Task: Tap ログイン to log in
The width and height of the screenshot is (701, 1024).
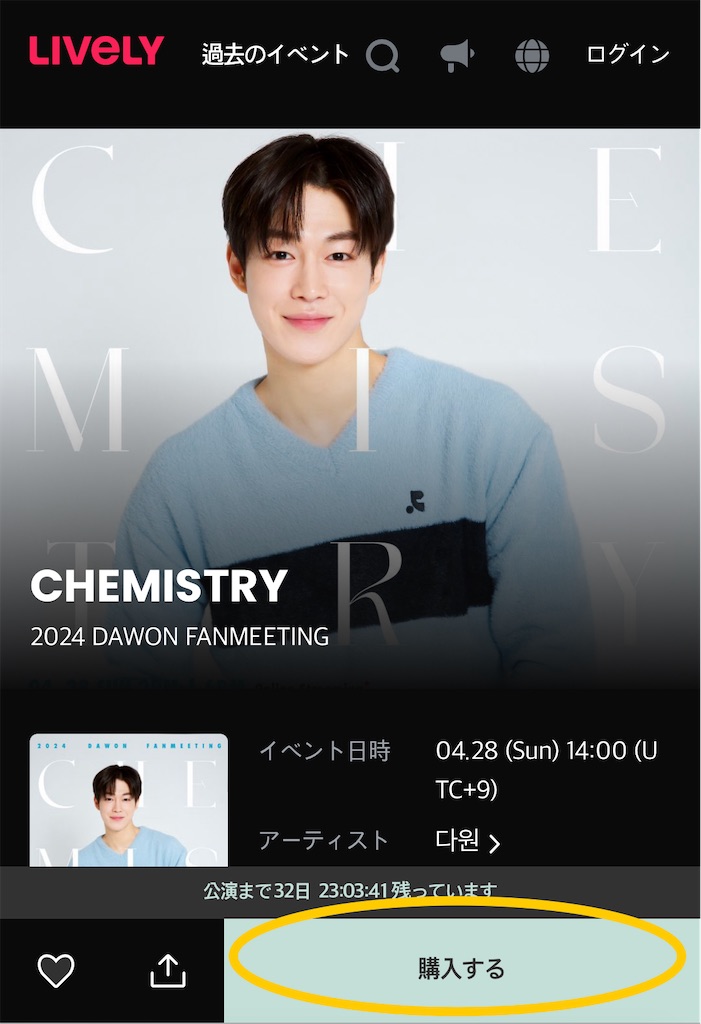Action: (627, 55)
